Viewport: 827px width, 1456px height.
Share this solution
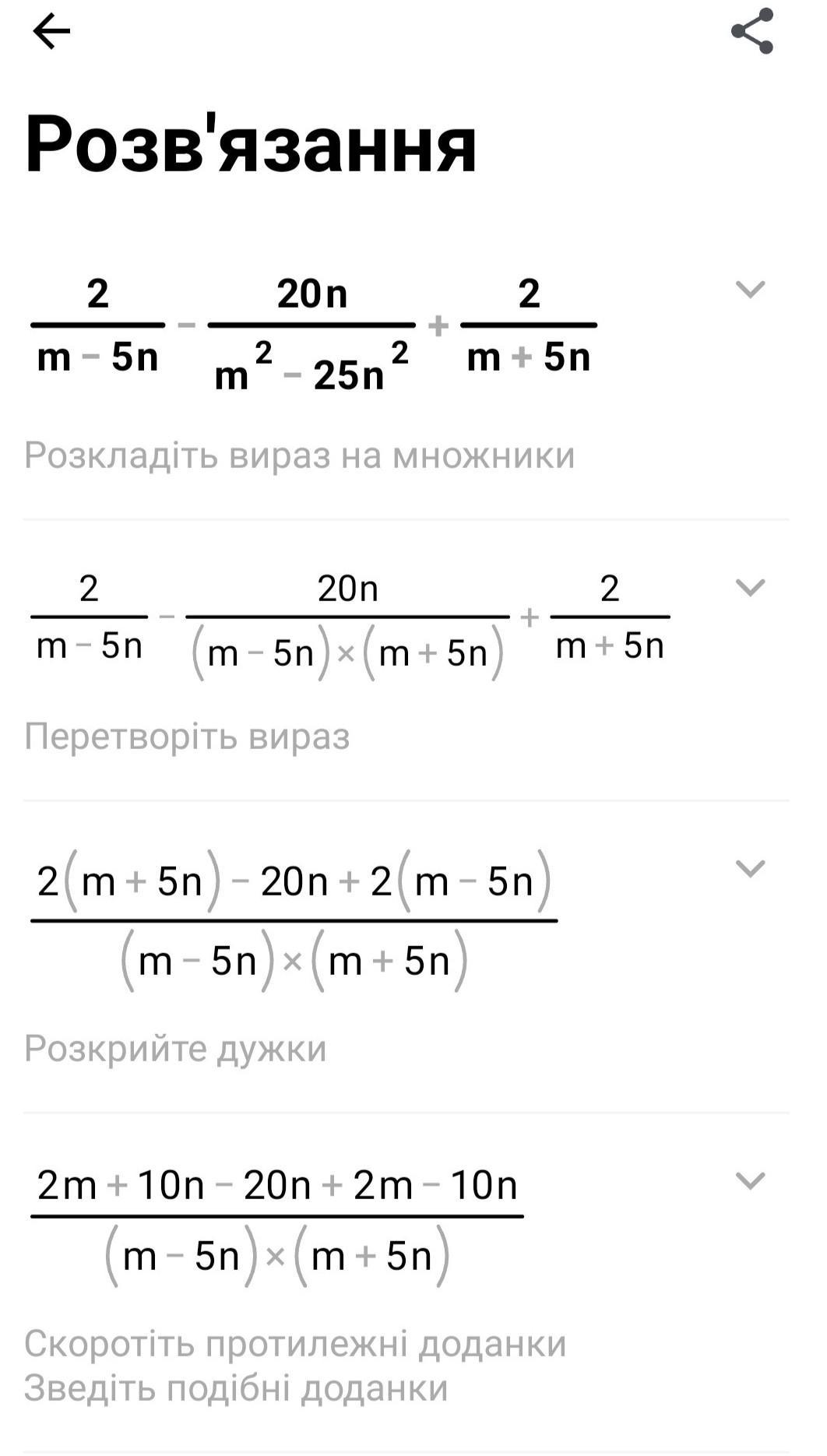(752, 31)
